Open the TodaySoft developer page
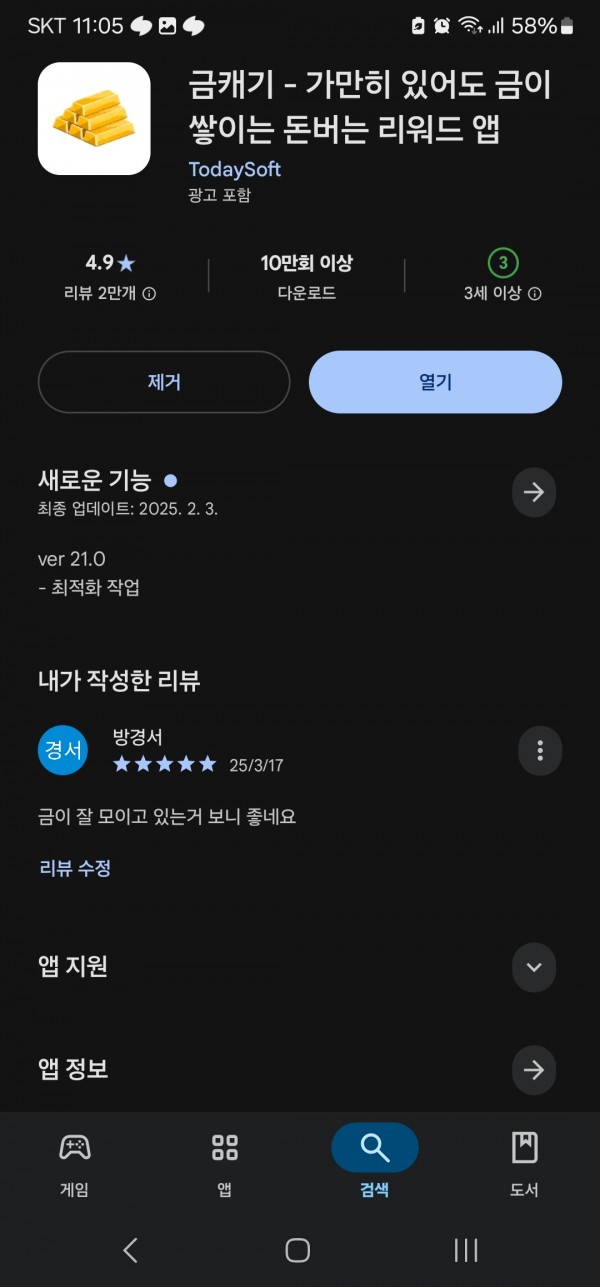This screenshot has height=1287, width=600. [235, 169]
